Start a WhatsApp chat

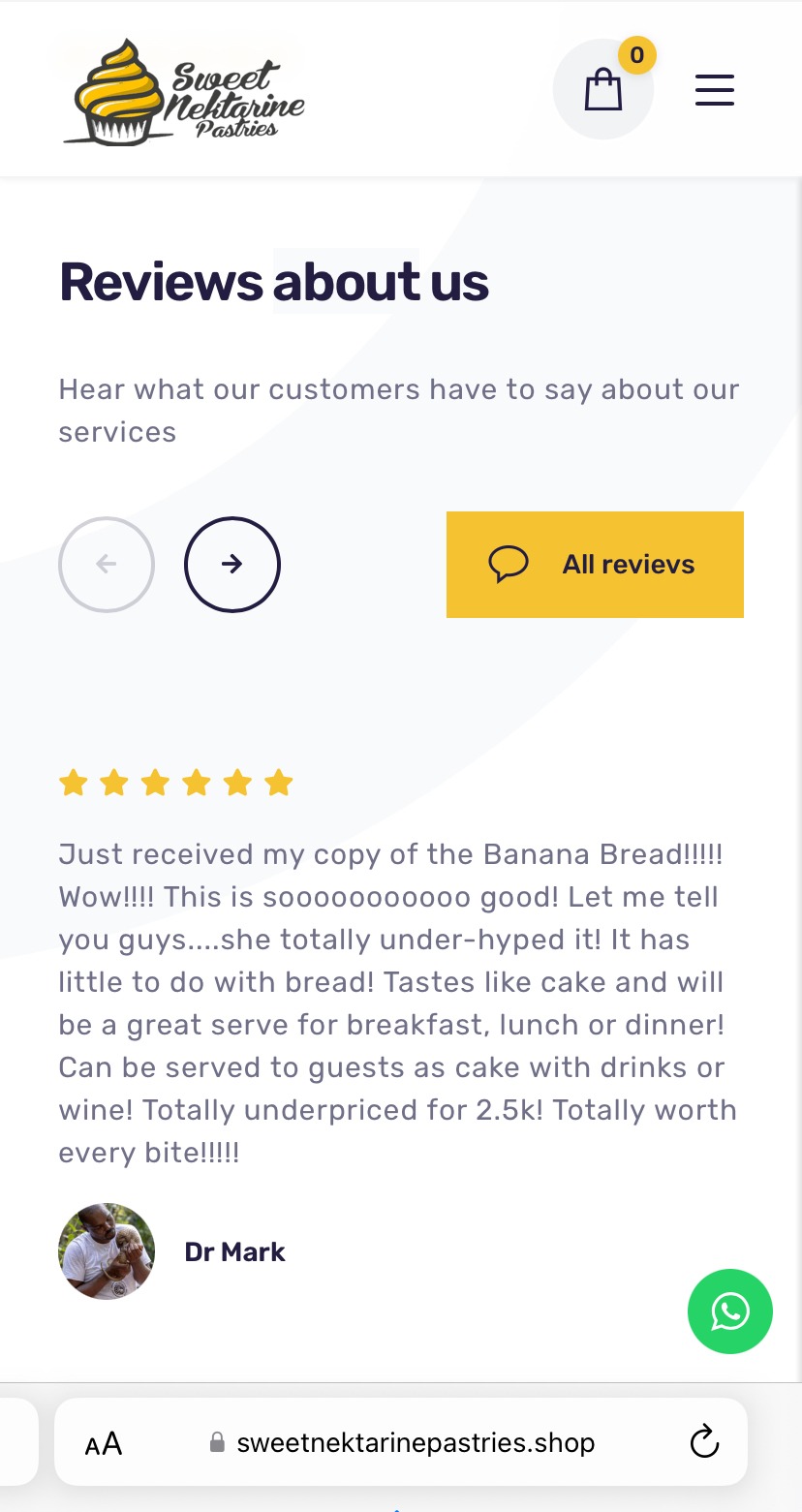730,1311
